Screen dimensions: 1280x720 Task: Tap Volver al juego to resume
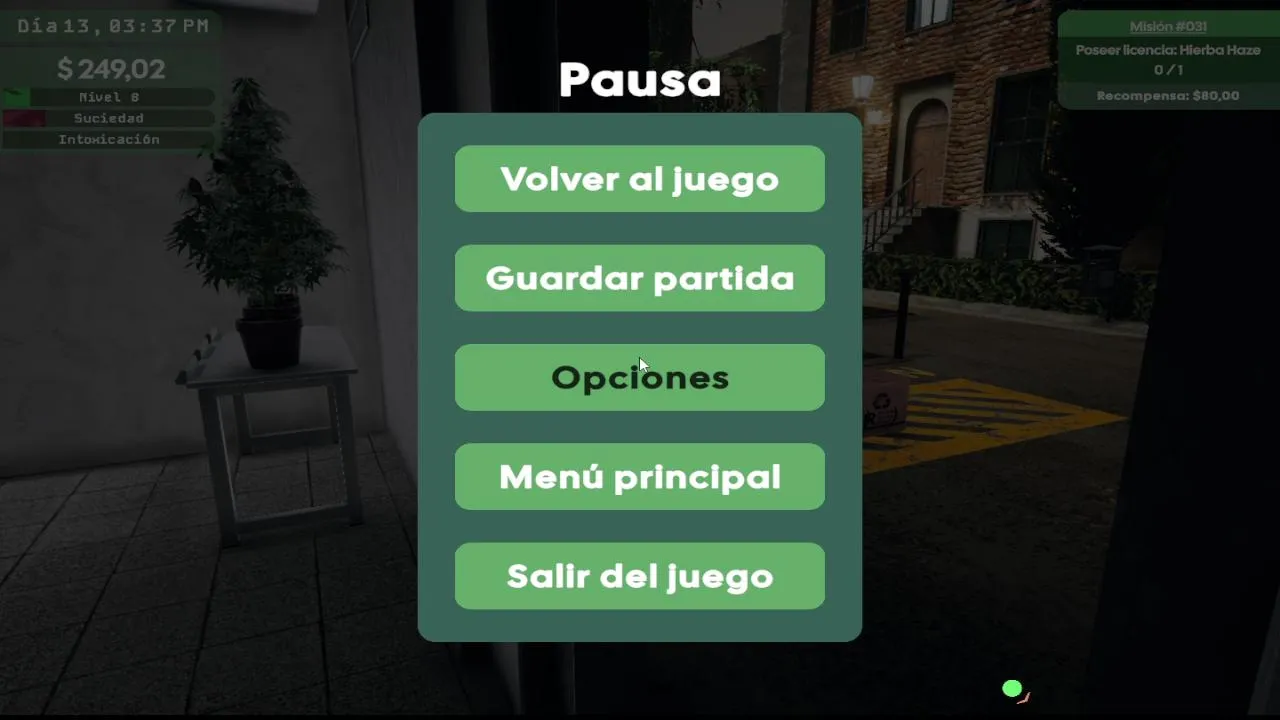640,179
